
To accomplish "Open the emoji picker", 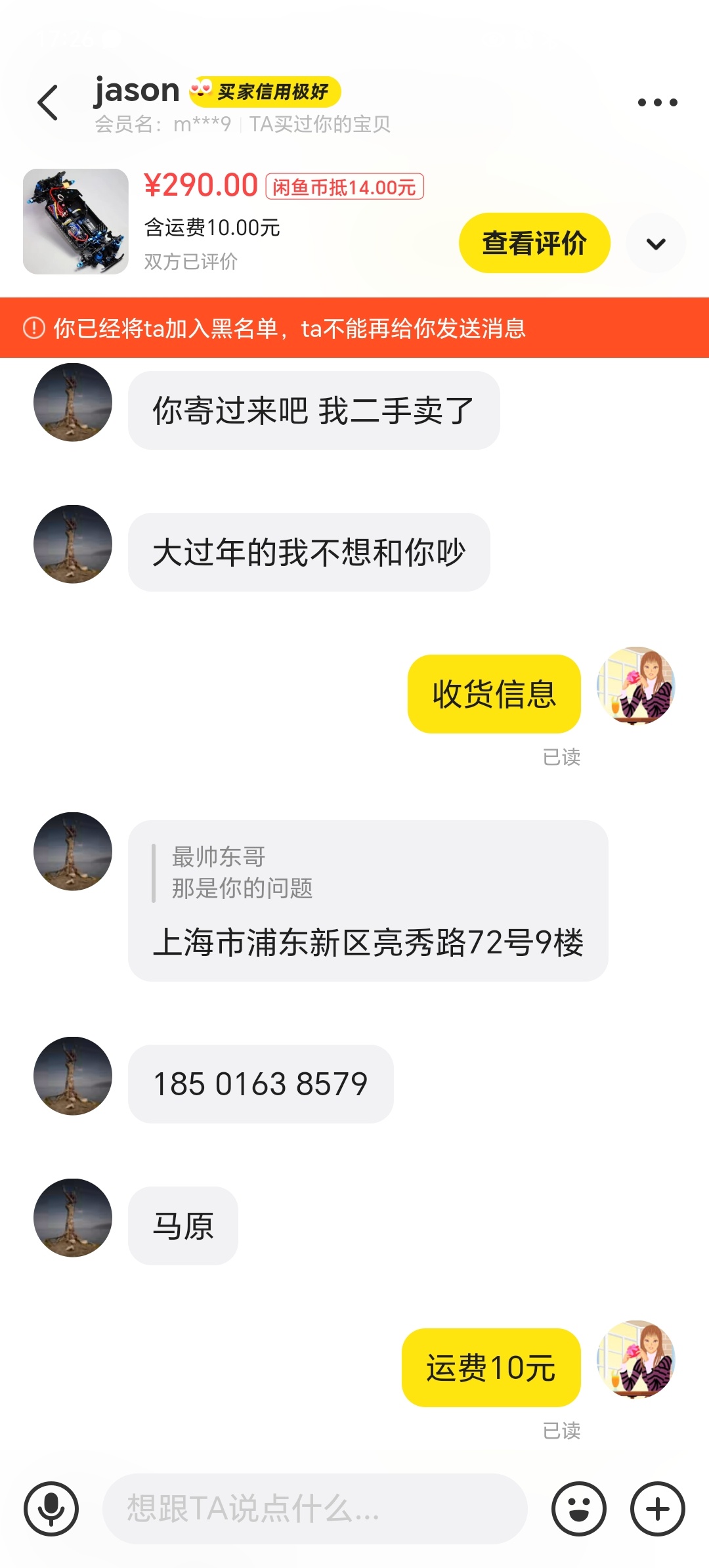I will pyautogui.click(x=578, y=1508).
